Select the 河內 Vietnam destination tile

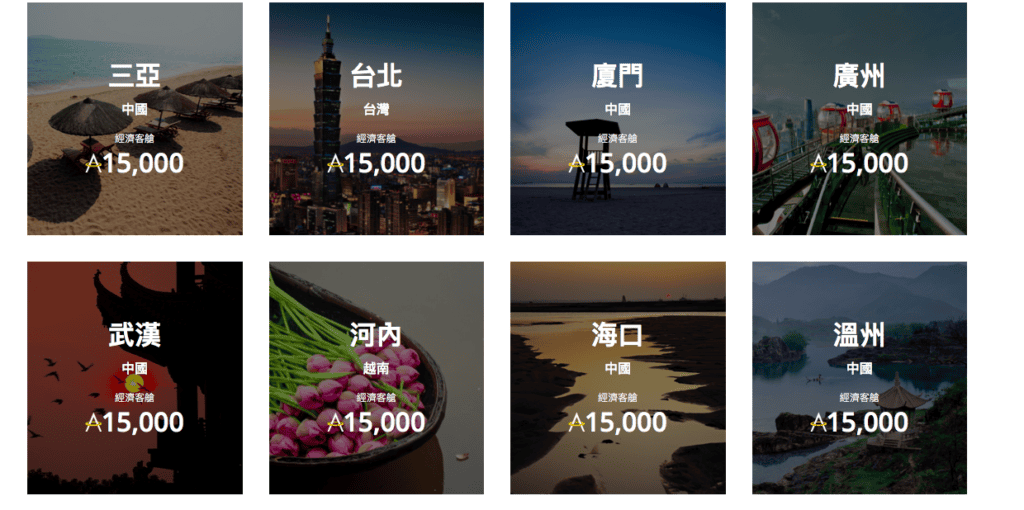click(x=376, y=377)
